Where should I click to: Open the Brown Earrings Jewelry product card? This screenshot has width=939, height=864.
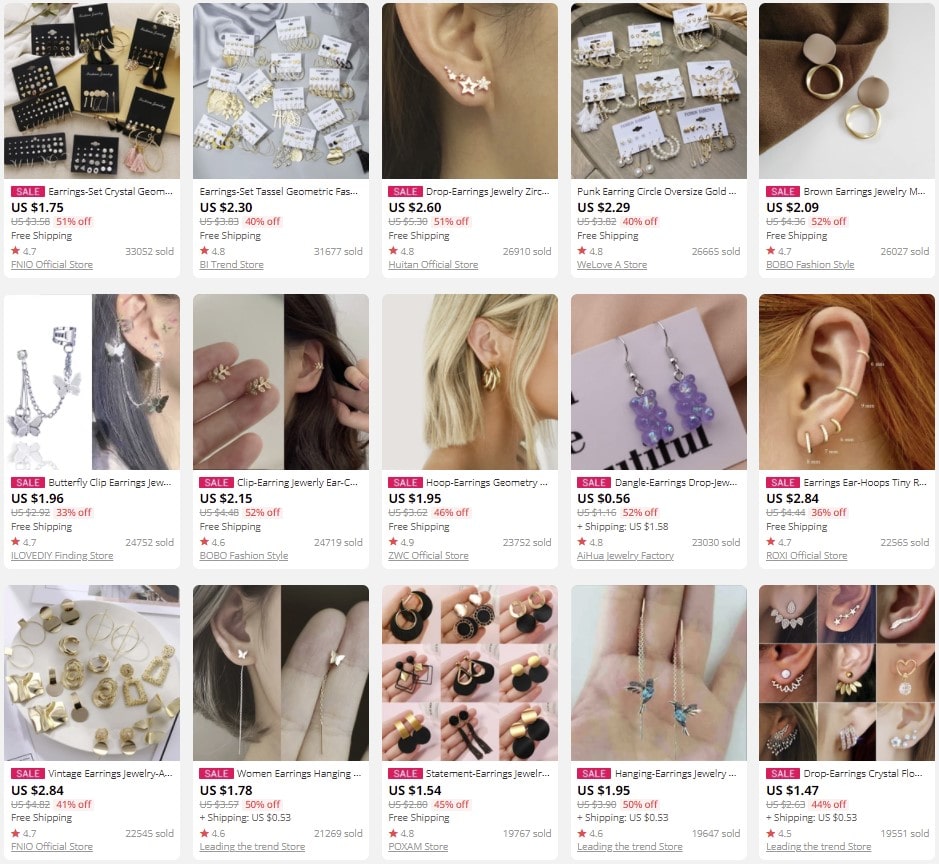click(846, 90)
